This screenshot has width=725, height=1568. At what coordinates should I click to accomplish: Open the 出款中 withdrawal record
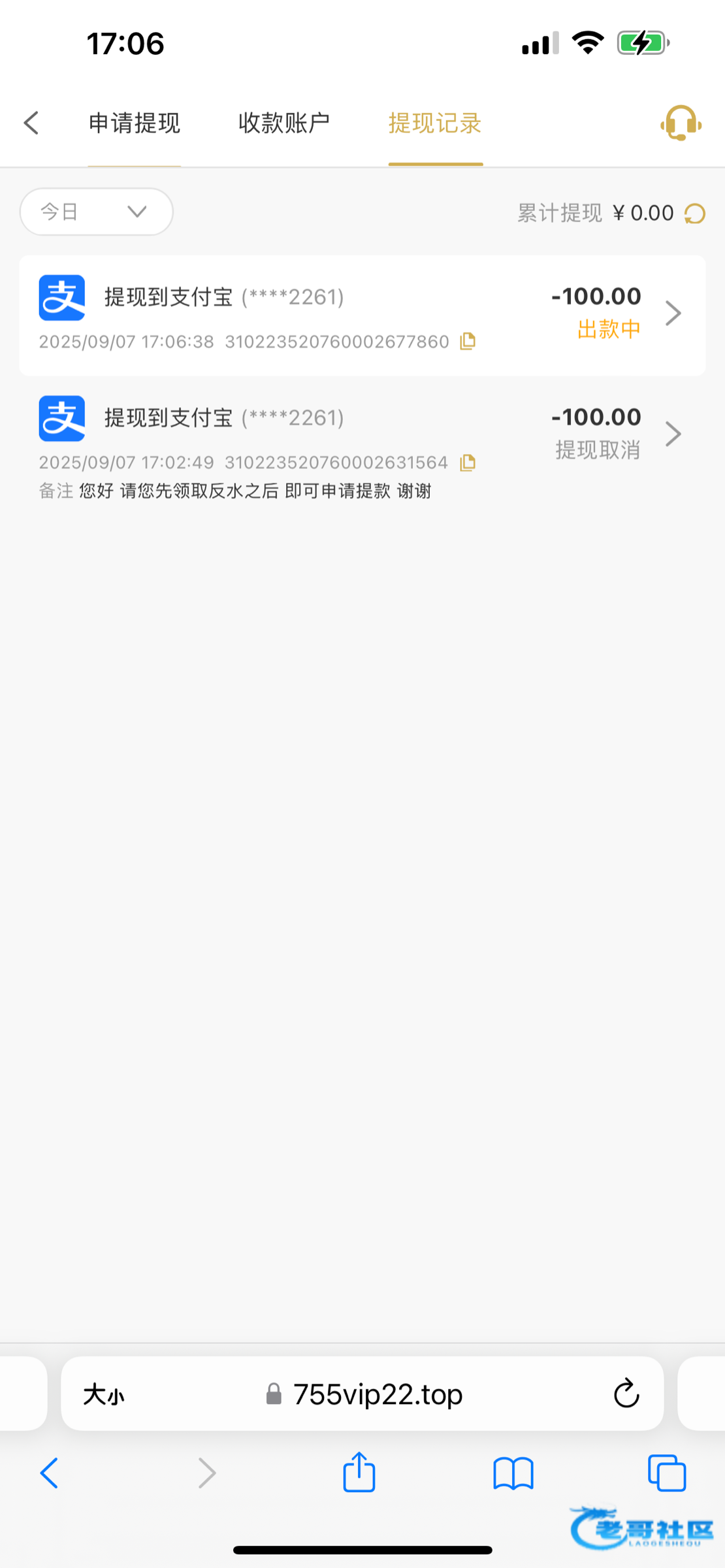pyautogui.click(x=362, y=316)
